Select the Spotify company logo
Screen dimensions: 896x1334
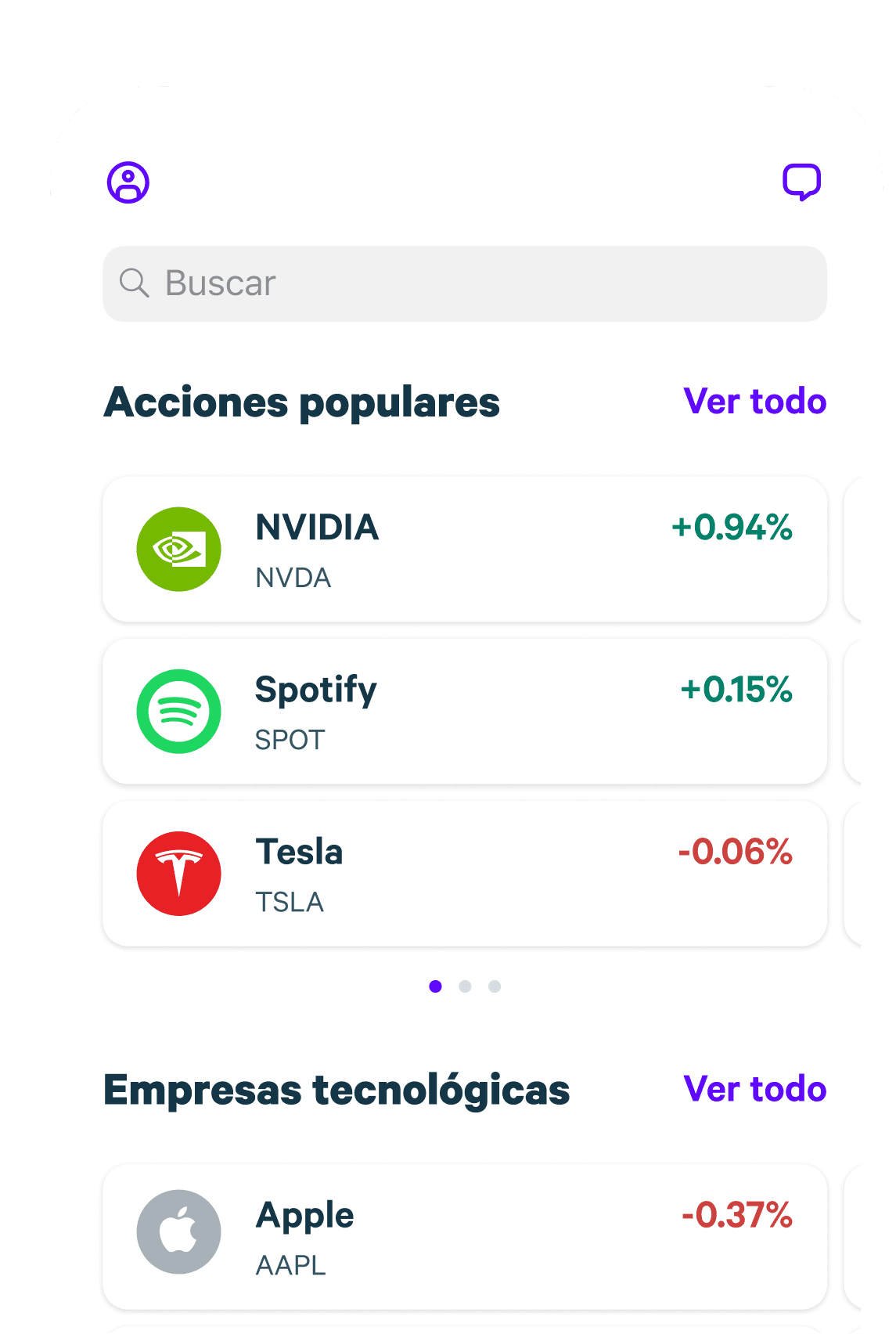pyautogui.click(x=178, y=712)
